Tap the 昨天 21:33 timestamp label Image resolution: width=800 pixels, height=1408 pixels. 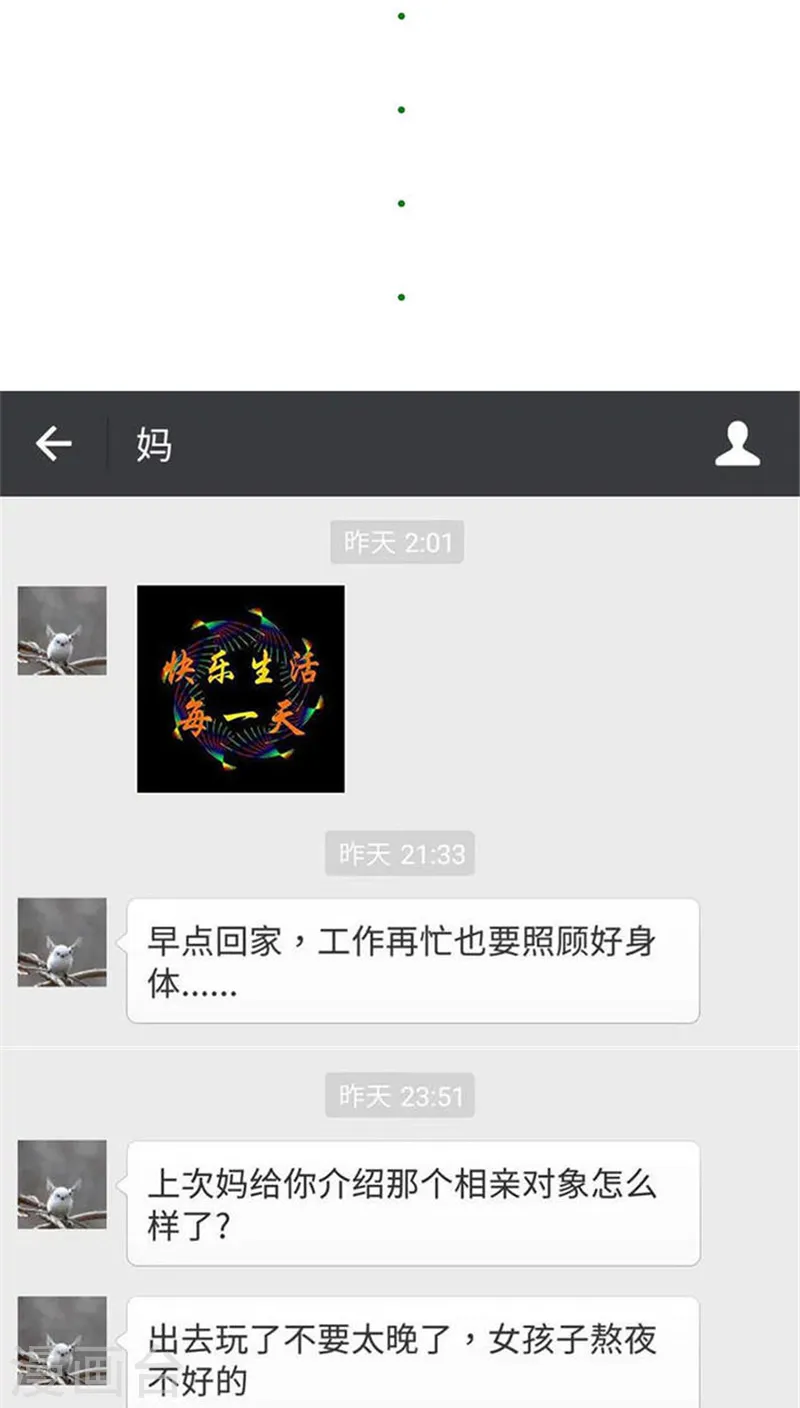click(x=399, y=854)
